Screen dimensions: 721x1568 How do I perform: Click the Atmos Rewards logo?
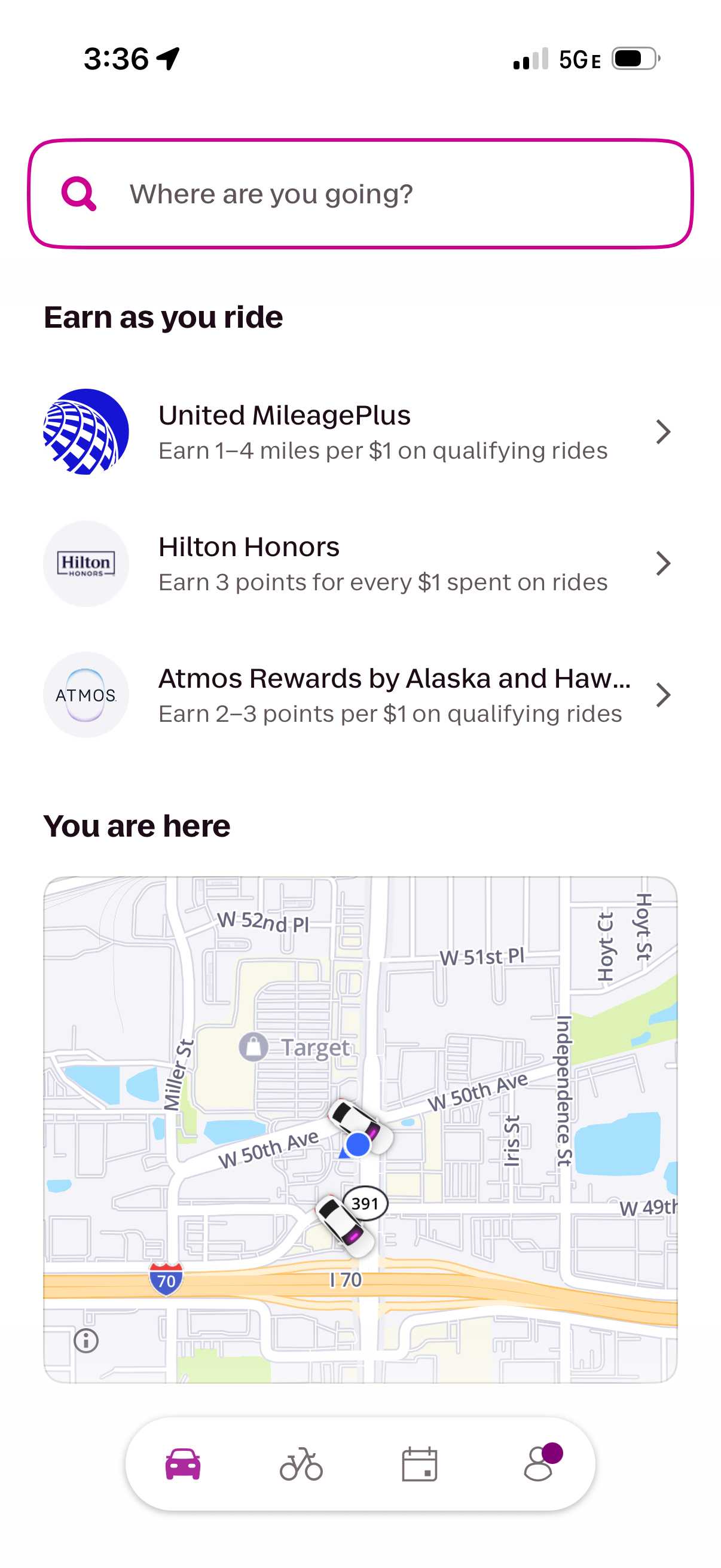tap(85, 694)
